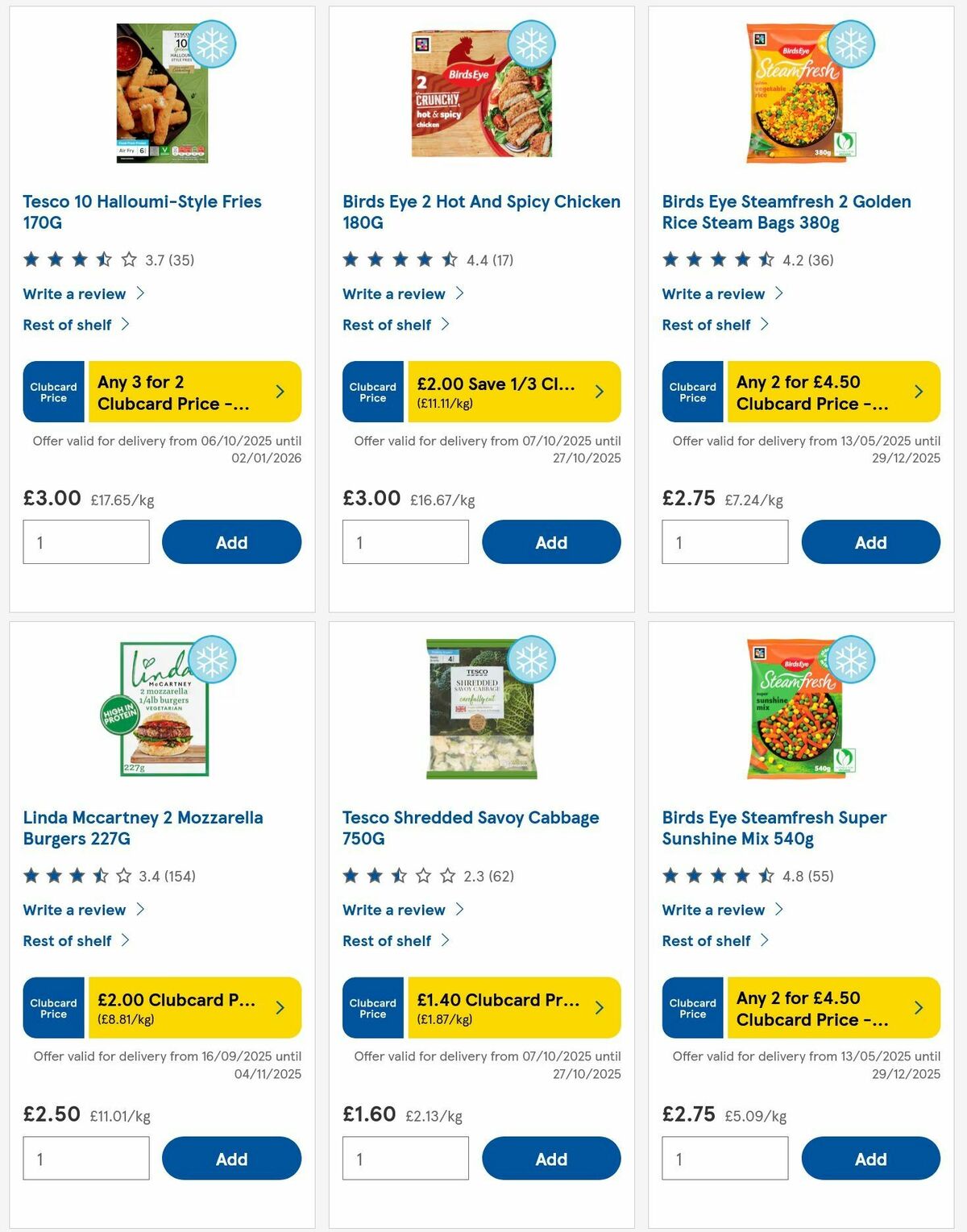This screenshot has height=1232, width=967.
Task: Click the quantity field for Super Sunshine Mix
Action: (x=724, y=1158)
